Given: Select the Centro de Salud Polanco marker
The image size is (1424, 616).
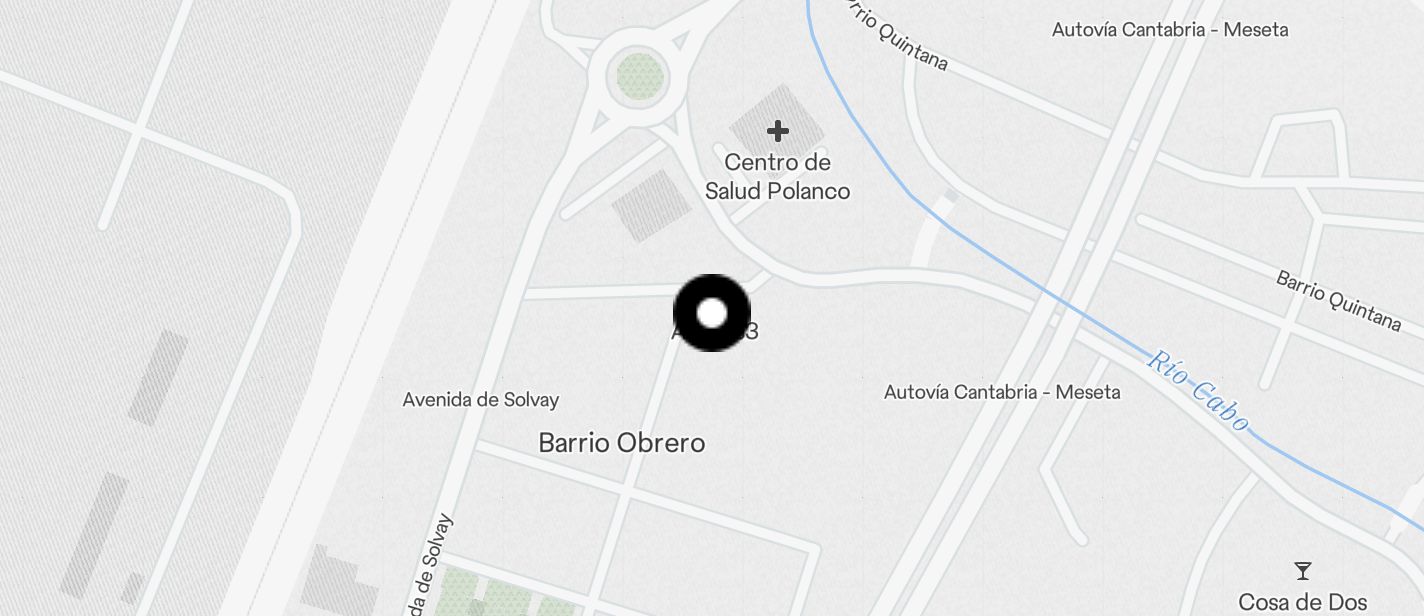Looking at the screenshot, I should [x=778, y=131].
